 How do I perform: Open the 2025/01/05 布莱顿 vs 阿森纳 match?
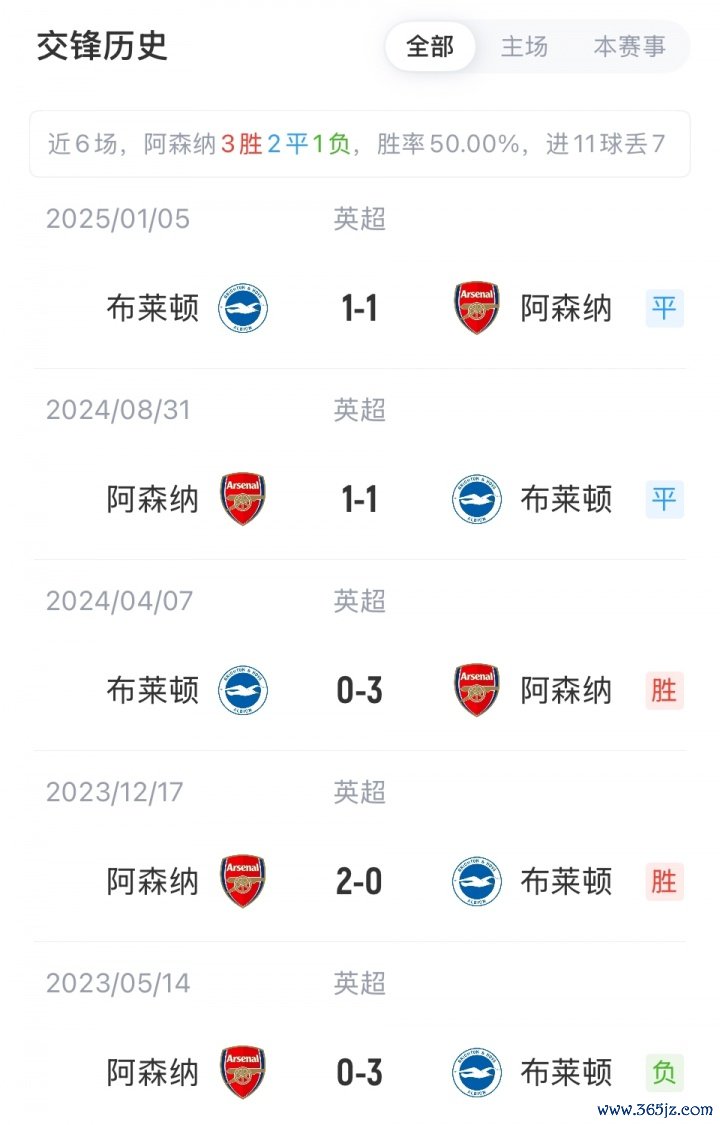[x=360, y=308]
